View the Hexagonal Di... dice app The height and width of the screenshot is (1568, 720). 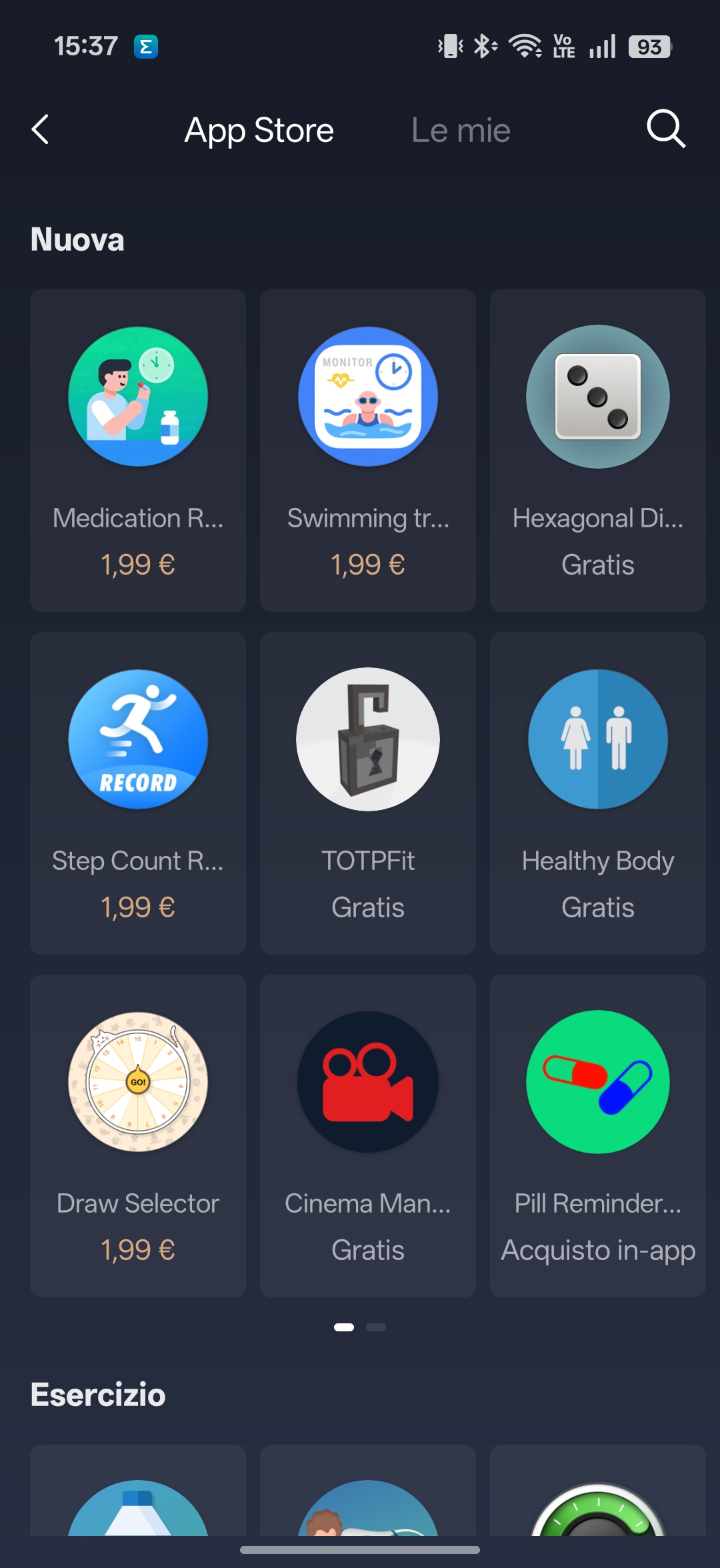598,450
